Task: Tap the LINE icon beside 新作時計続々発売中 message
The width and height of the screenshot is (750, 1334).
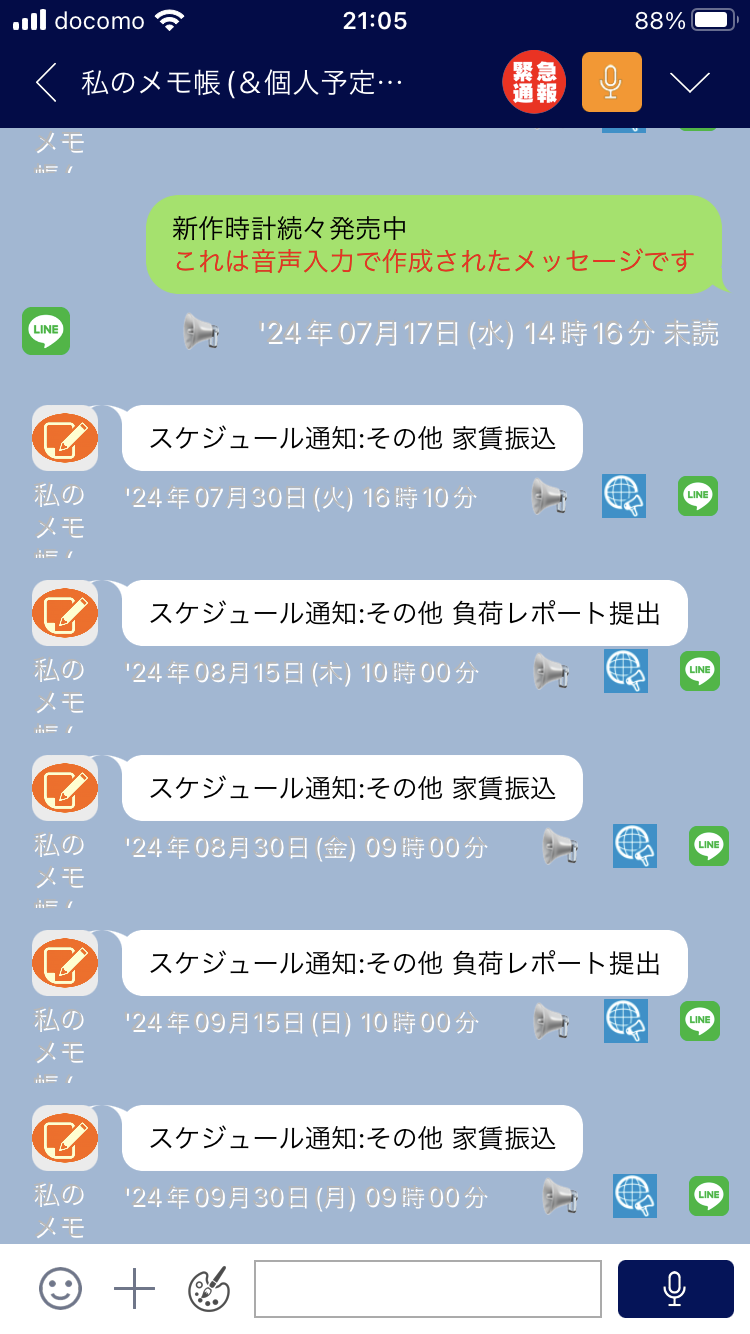Action: (46, 331)
